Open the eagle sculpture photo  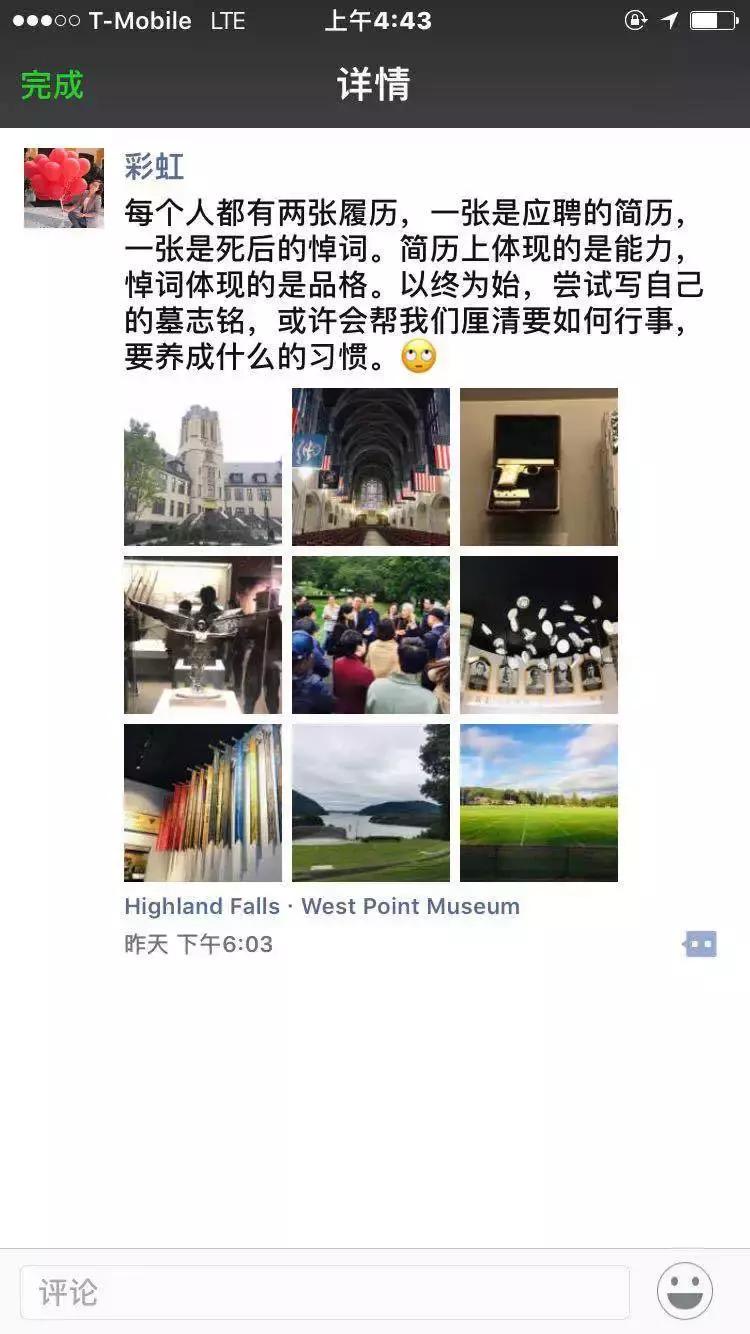(x=202, y=635)
